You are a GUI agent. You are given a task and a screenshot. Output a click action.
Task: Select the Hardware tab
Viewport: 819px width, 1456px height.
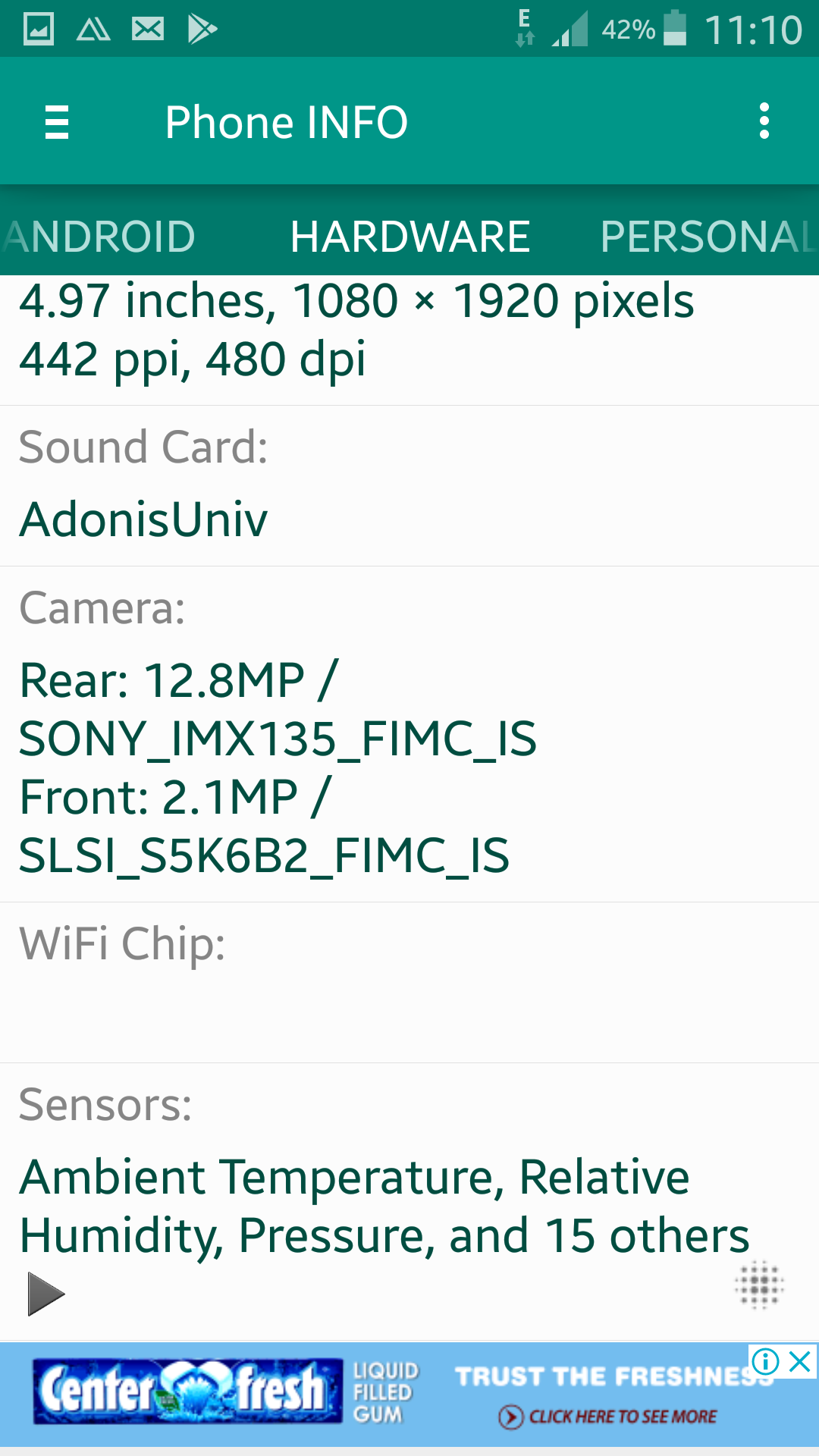coord(409,237)
